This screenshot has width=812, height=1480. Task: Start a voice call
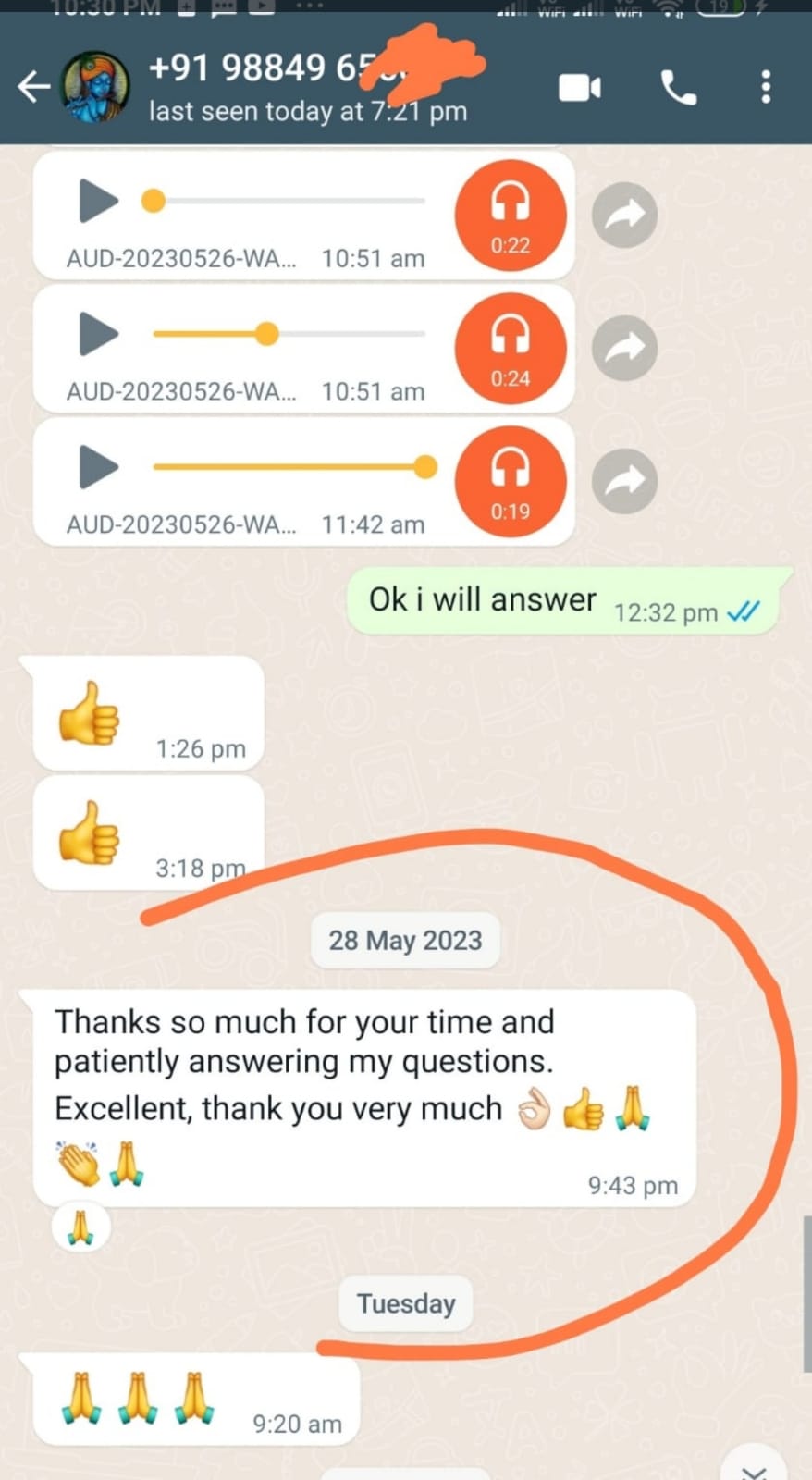click(x=679, y=88)
